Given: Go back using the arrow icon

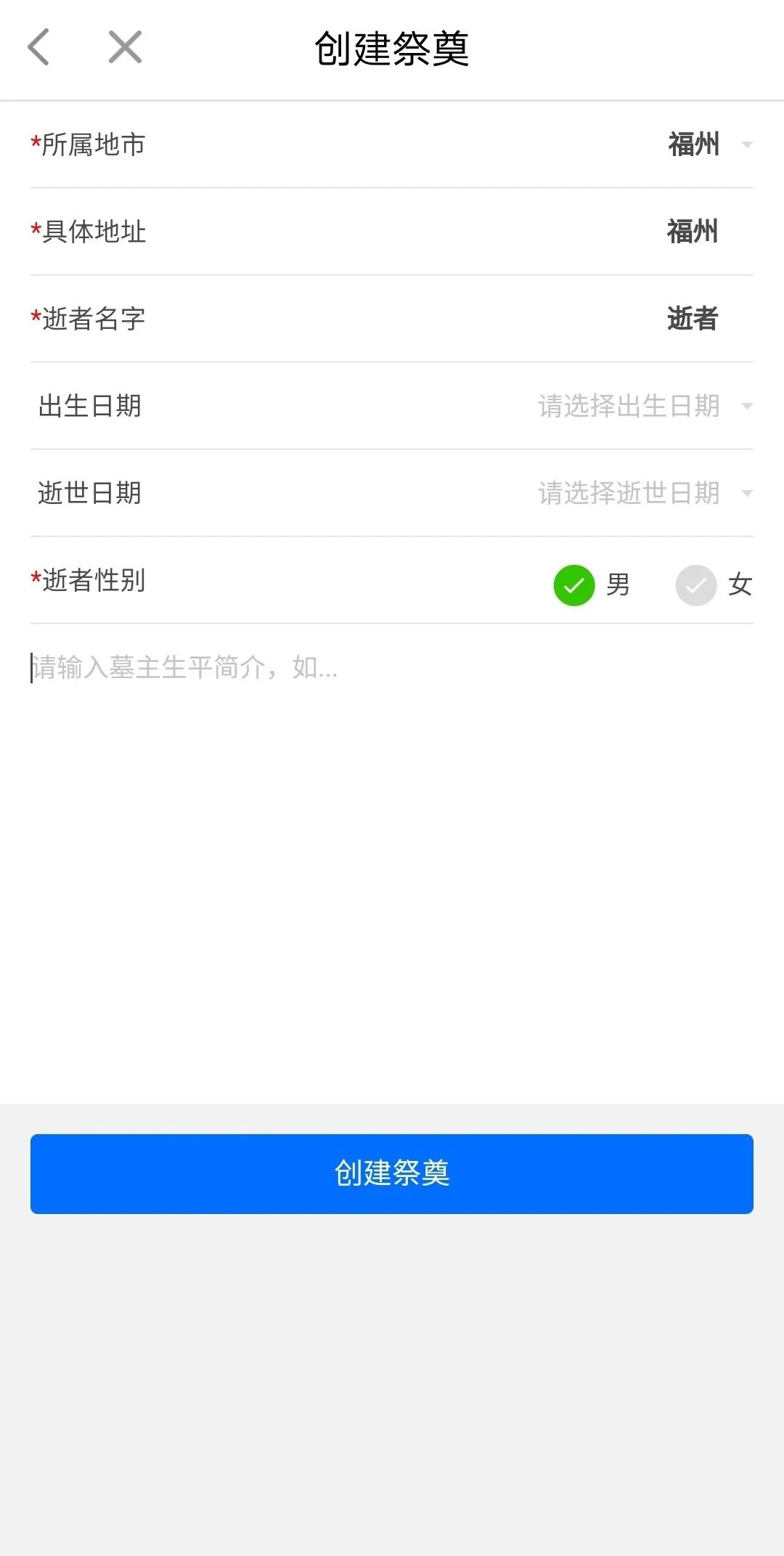Looking at the screenshot, I should tap(39, 48).
